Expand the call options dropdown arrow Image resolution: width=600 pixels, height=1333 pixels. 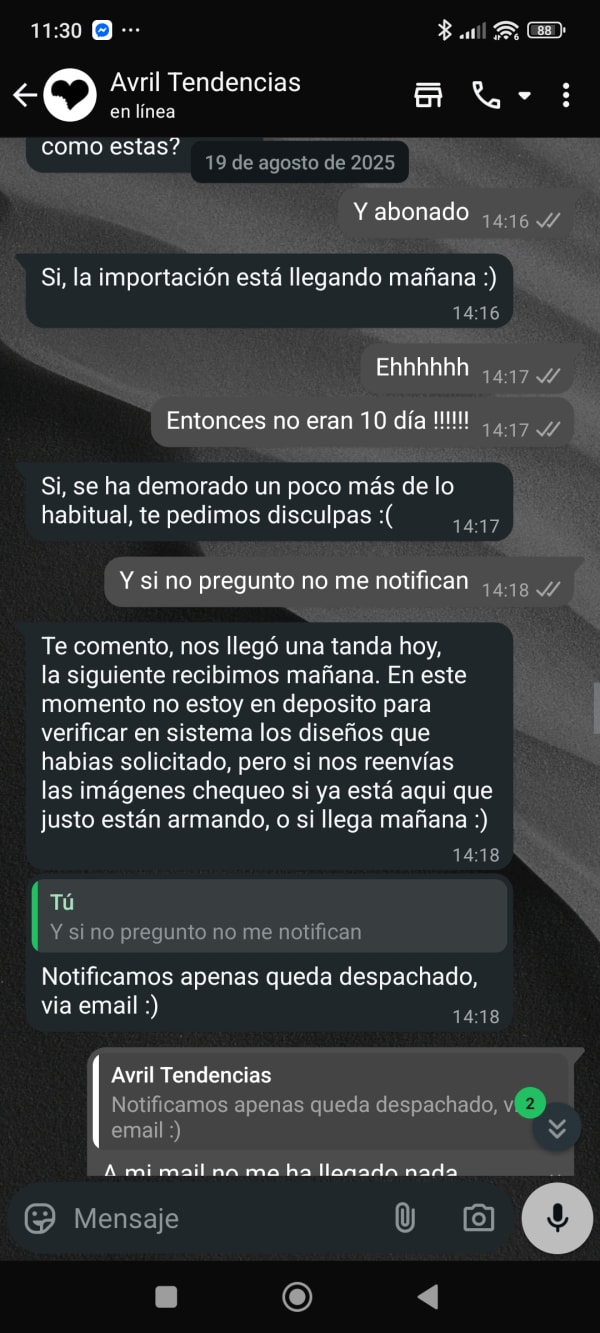tap(524, 96)
